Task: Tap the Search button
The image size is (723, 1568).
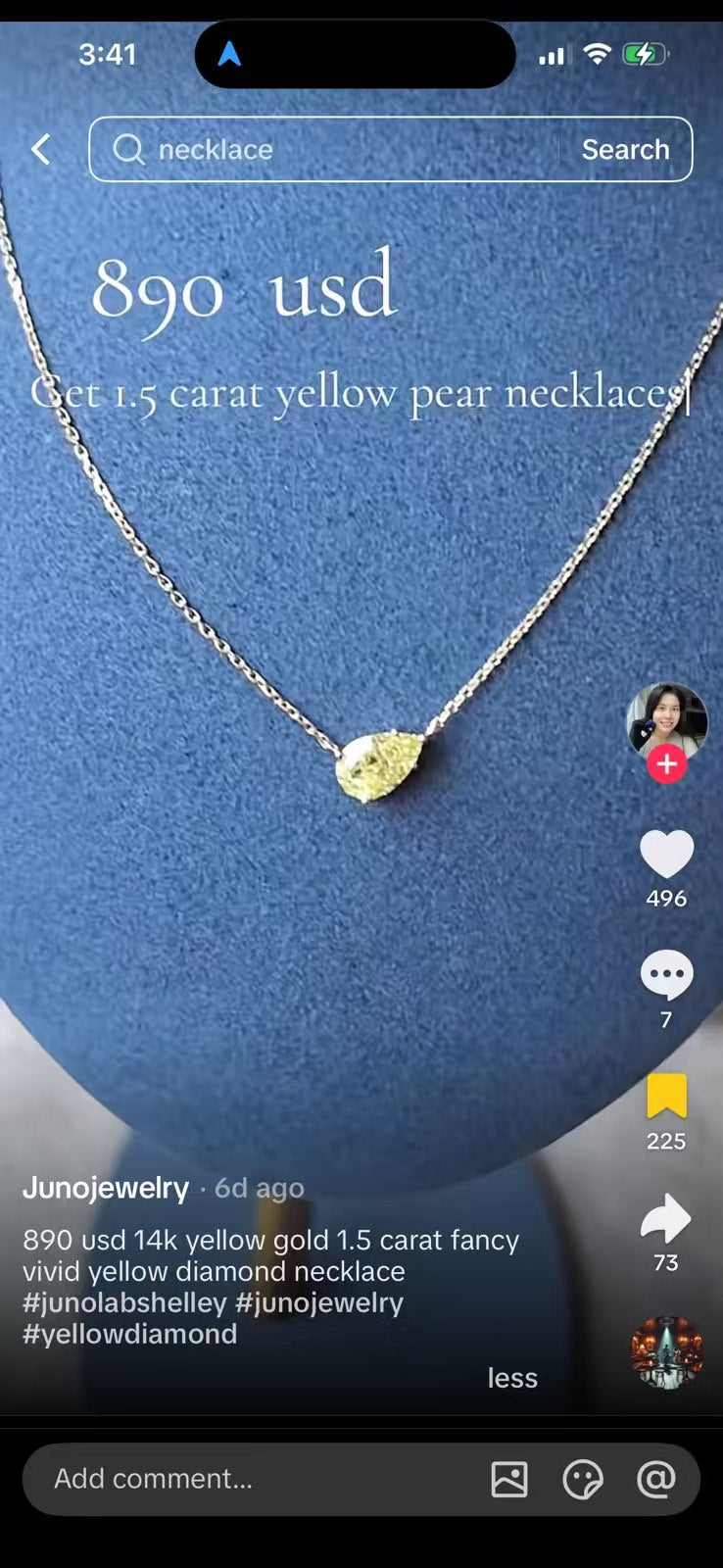Action: tap(625, 149)
